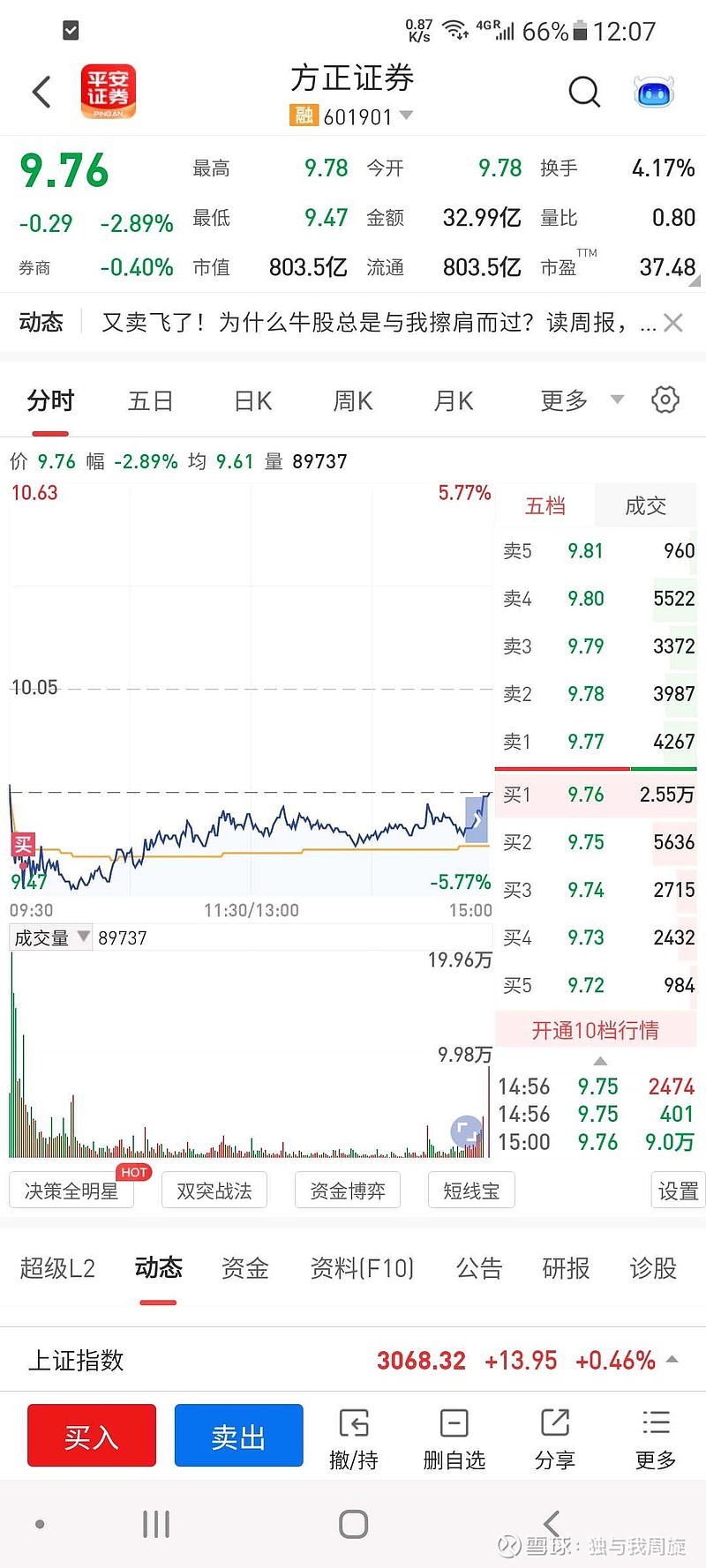This screenshot has width=706, height=1568.
Task: Switch to the 日K chart tab
Action: click(x=252, y=401)
